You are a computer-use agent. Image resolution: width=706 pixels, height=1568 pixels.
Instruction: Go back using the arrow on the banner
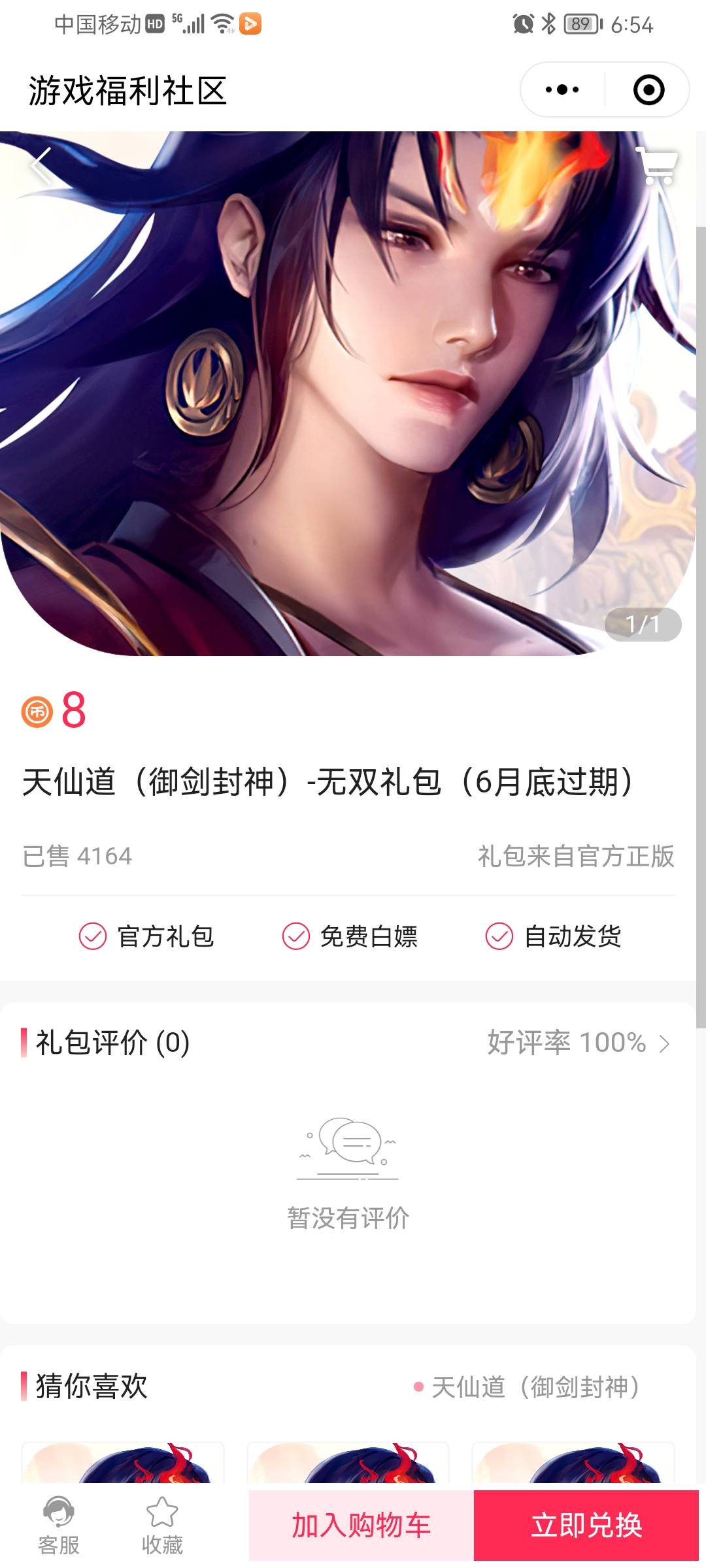pyautogui.click(x=42, y=166)
